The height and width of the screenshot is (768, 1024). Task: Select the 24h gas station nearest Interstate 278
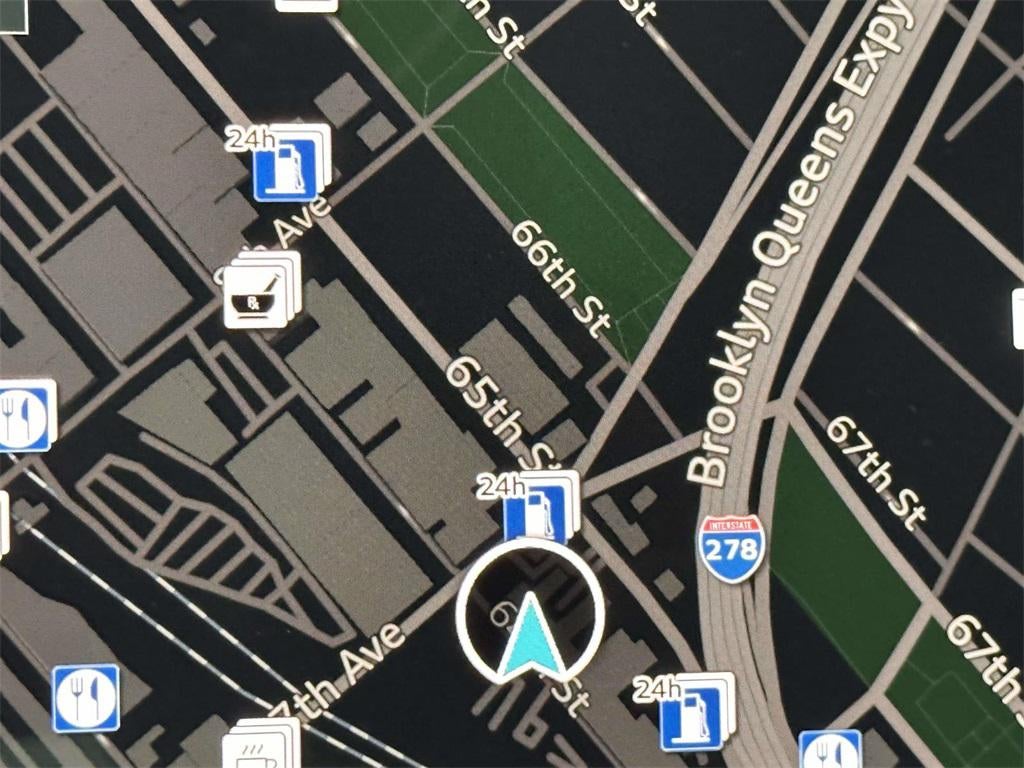click(691, 714)
